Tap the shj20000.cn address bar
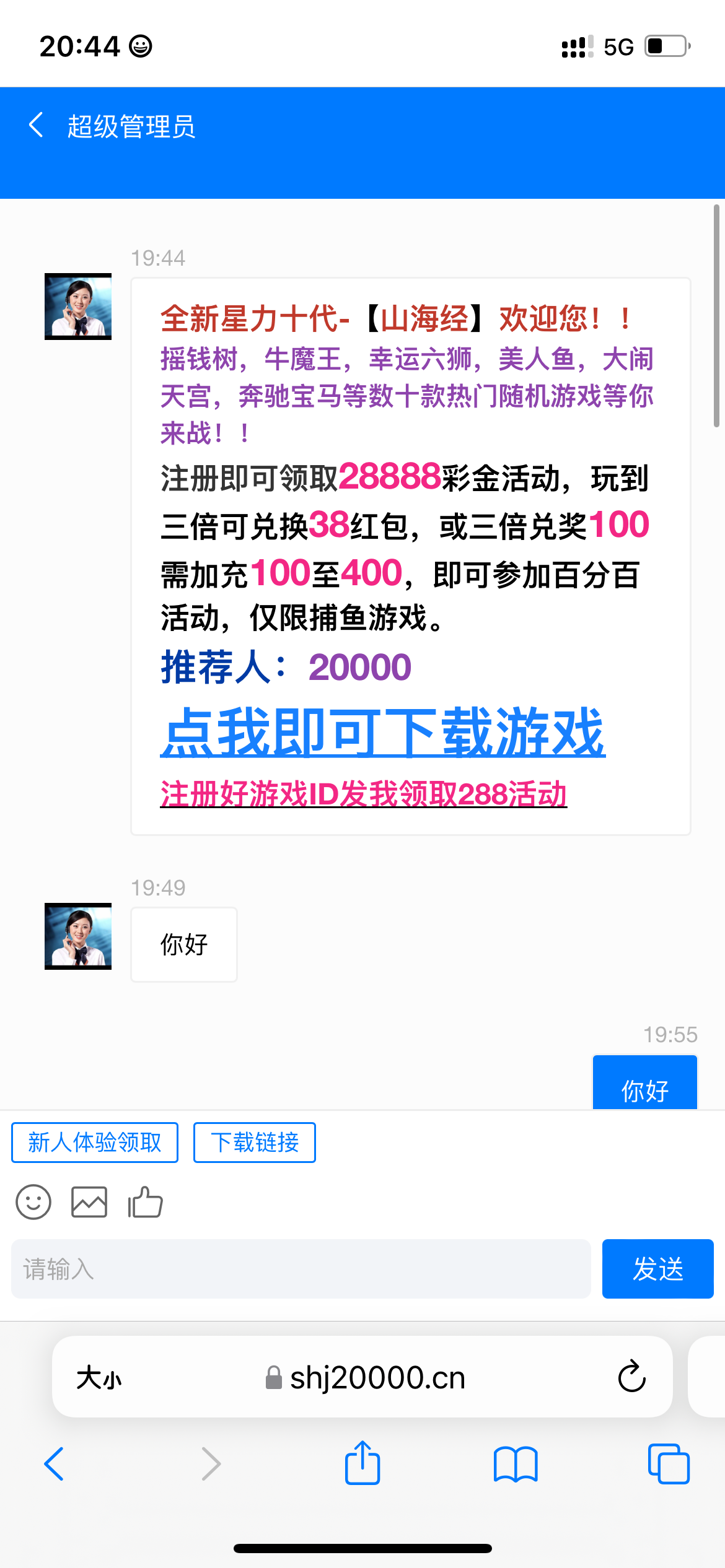Image resolution: width=725 pixels, height=1568 pixels. coord(378,1377)
